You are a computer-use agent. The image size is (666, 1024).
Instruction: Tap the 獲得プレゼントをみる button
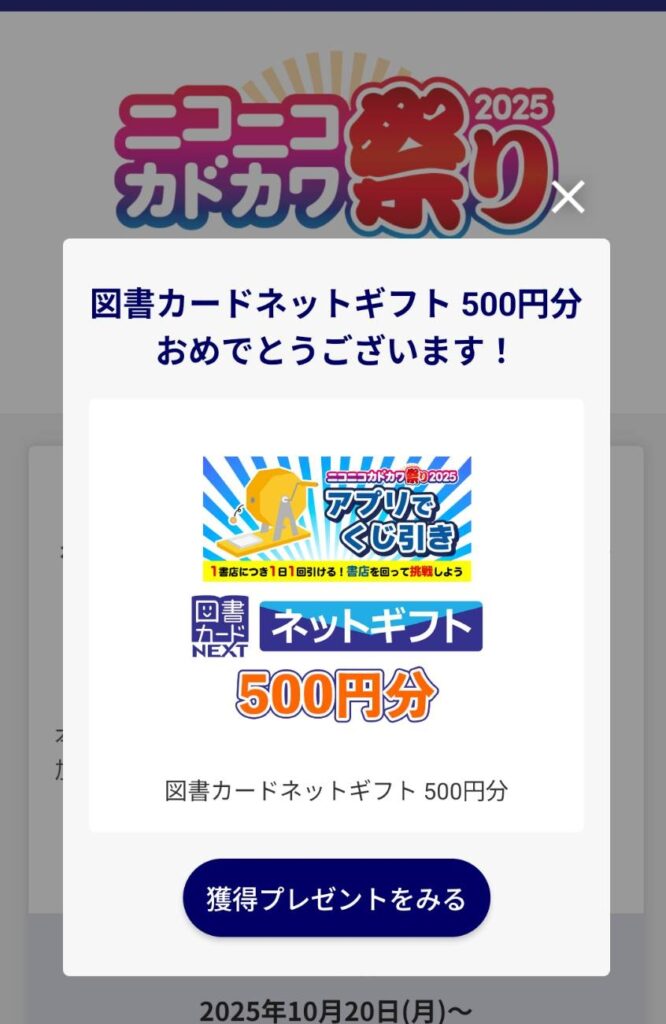336,898
